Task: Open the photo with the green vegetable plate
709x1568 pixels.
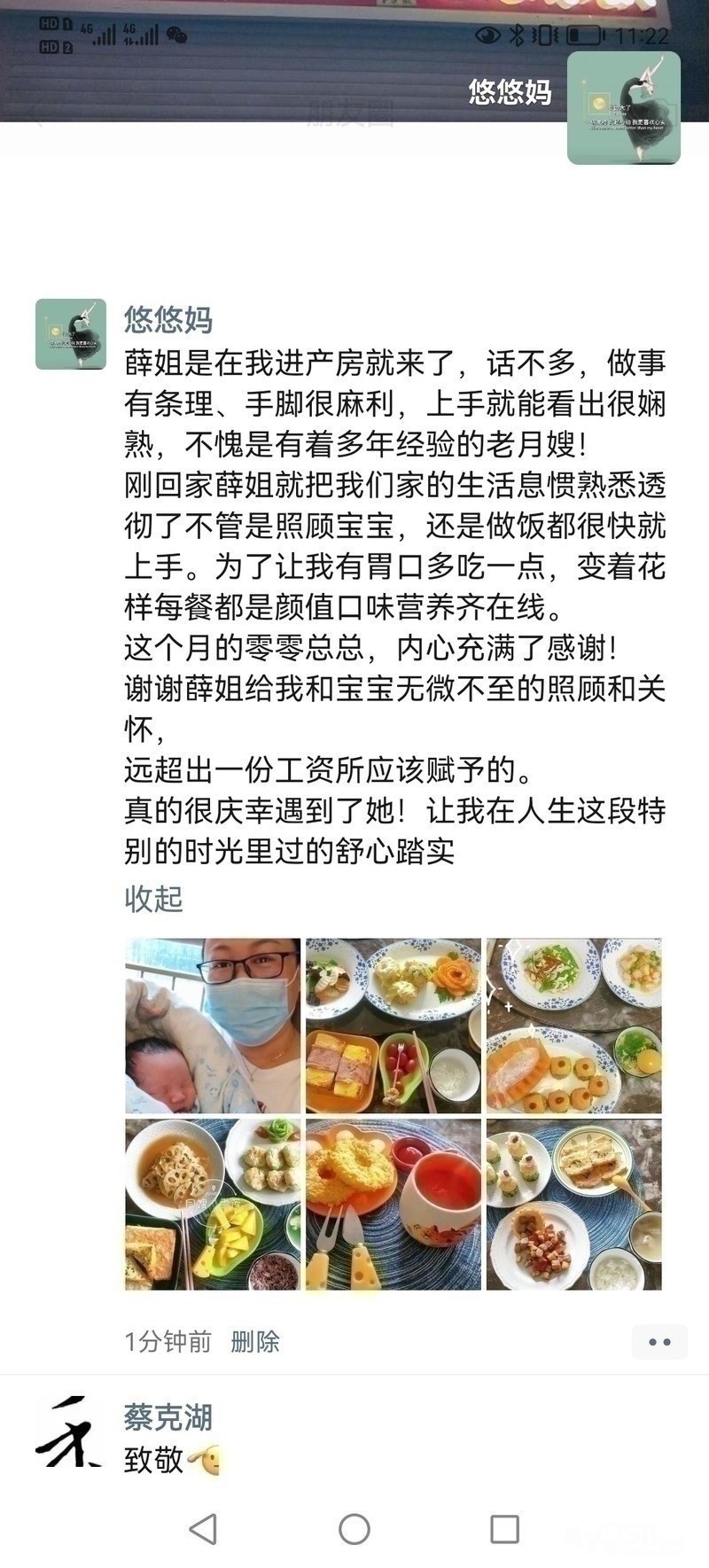Action: (573, 1026)
